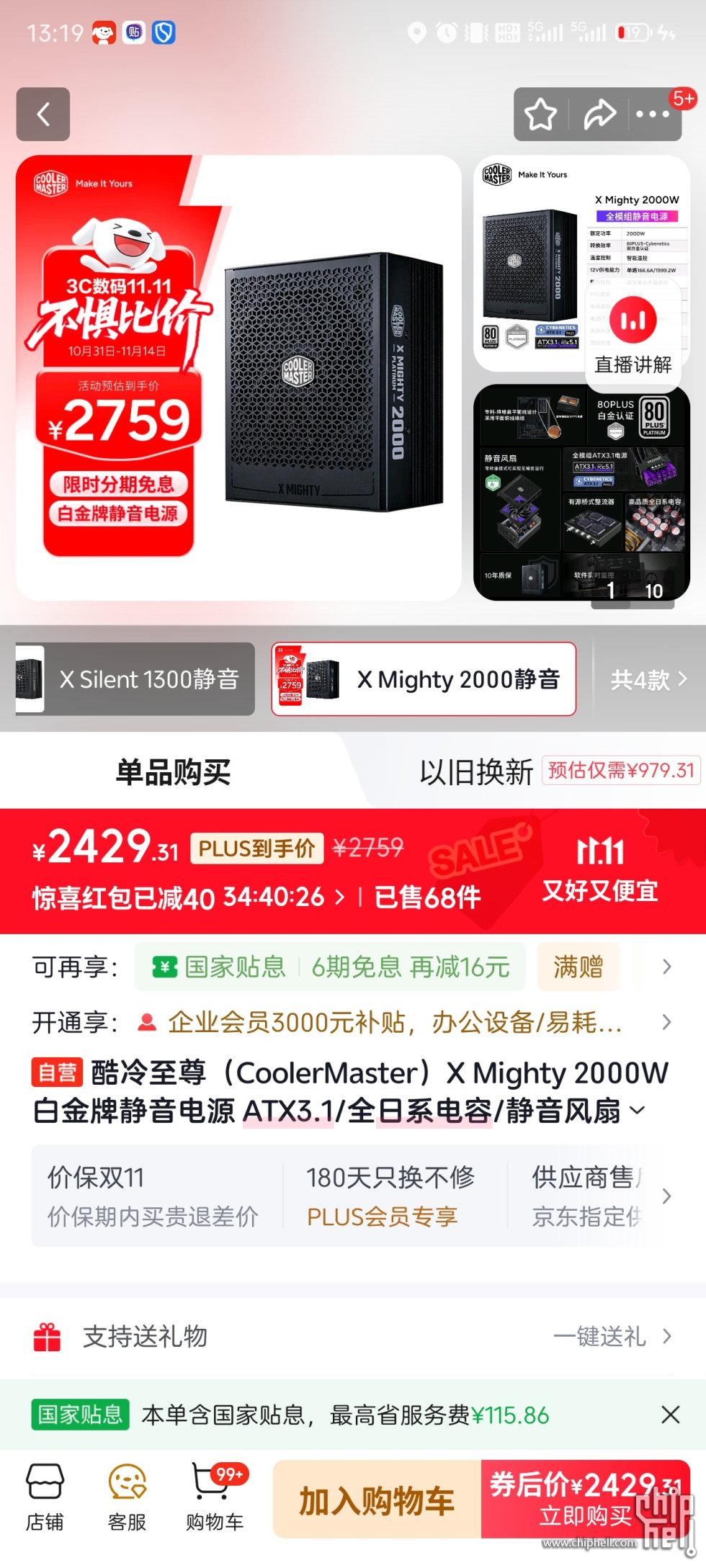706x1568 pixels.
Task: Open the three-dot overflow menu
Action: tap(653, 115)
